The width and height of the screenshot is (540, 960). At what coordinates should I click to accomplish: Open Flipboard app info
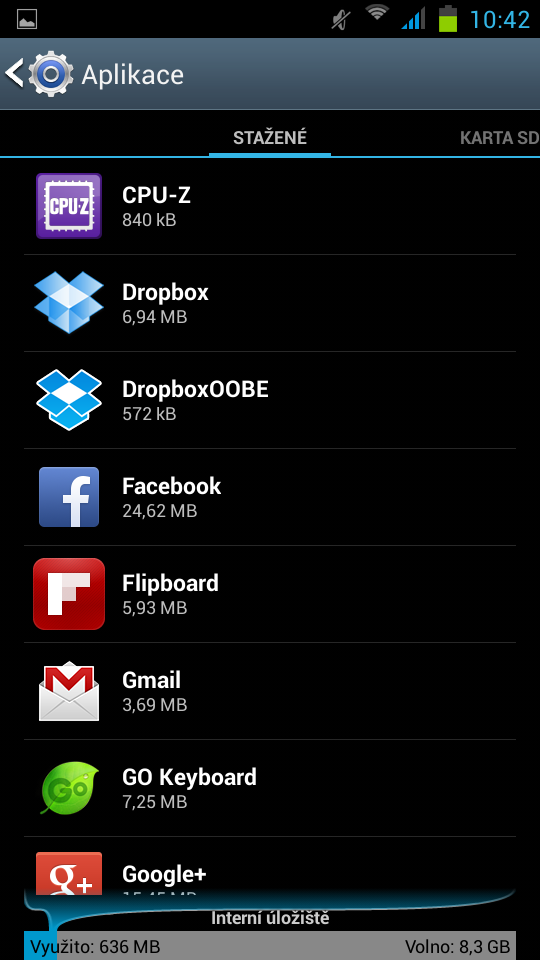(x=270, y=594)
